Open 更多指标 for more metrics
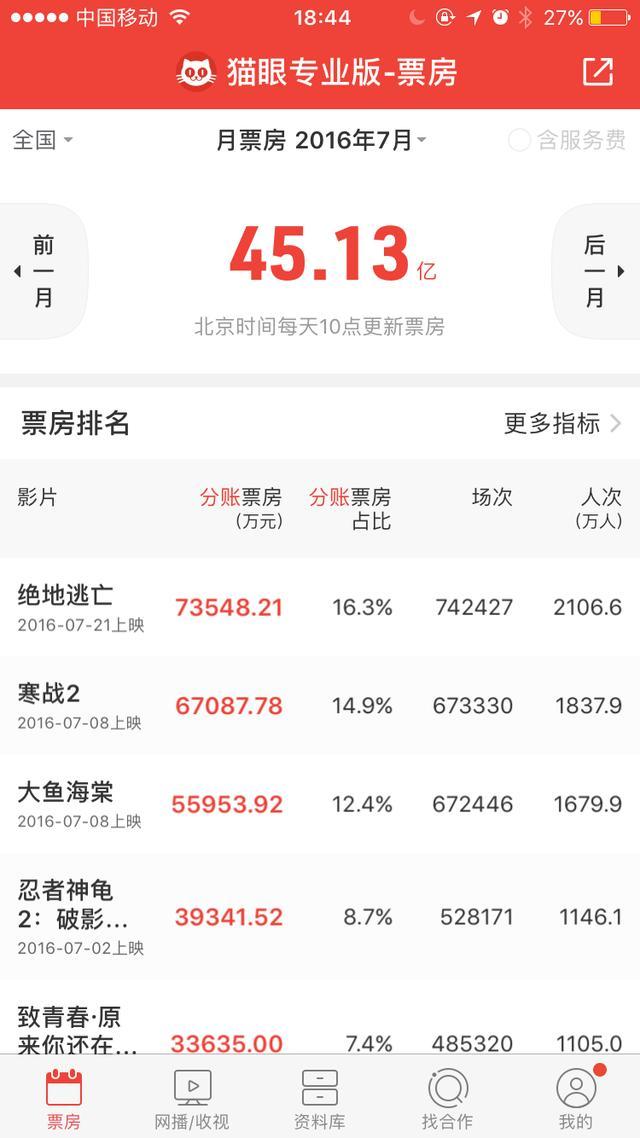Screen dimensions: 640x1138 pos(562,423)
